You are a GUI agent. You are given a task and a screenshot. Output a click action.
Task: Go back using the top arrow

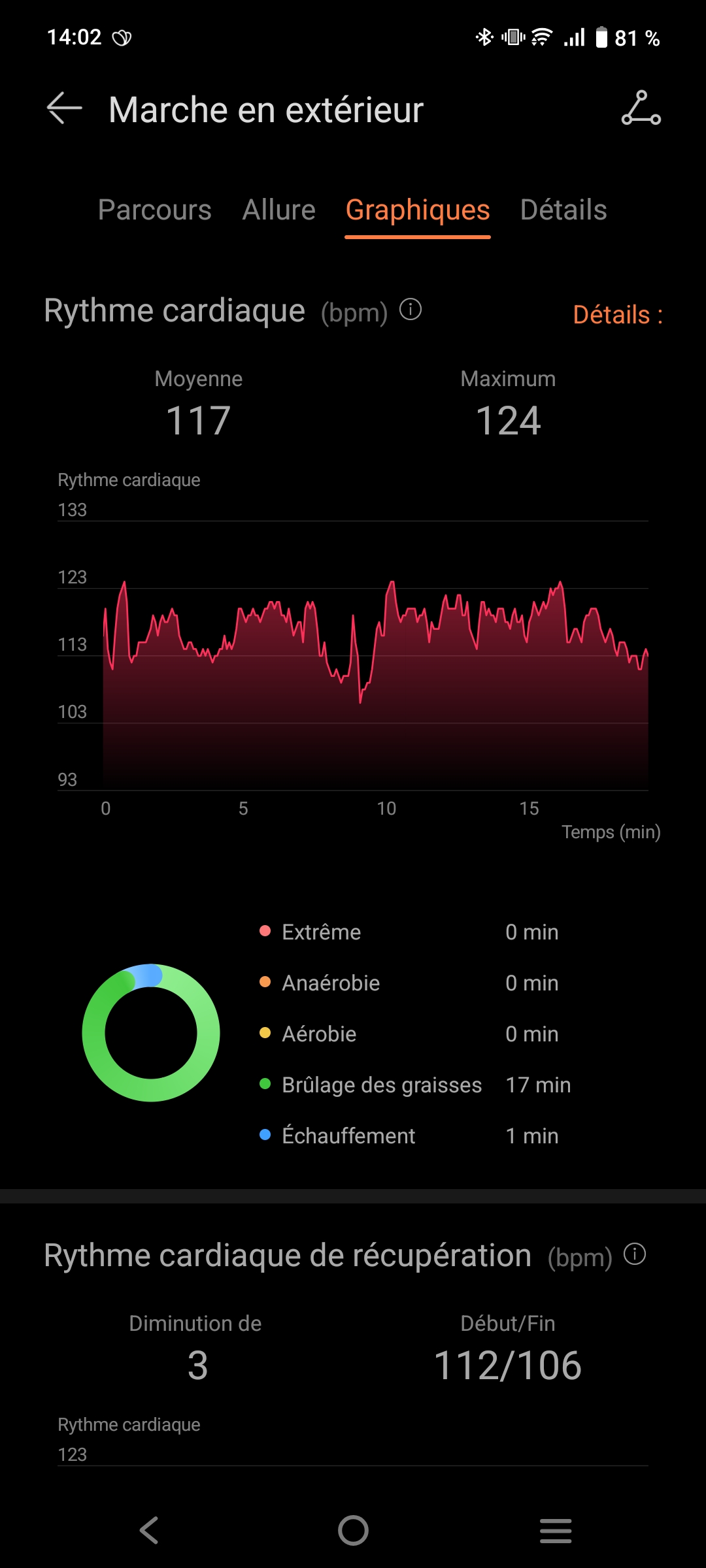(64, 108)
